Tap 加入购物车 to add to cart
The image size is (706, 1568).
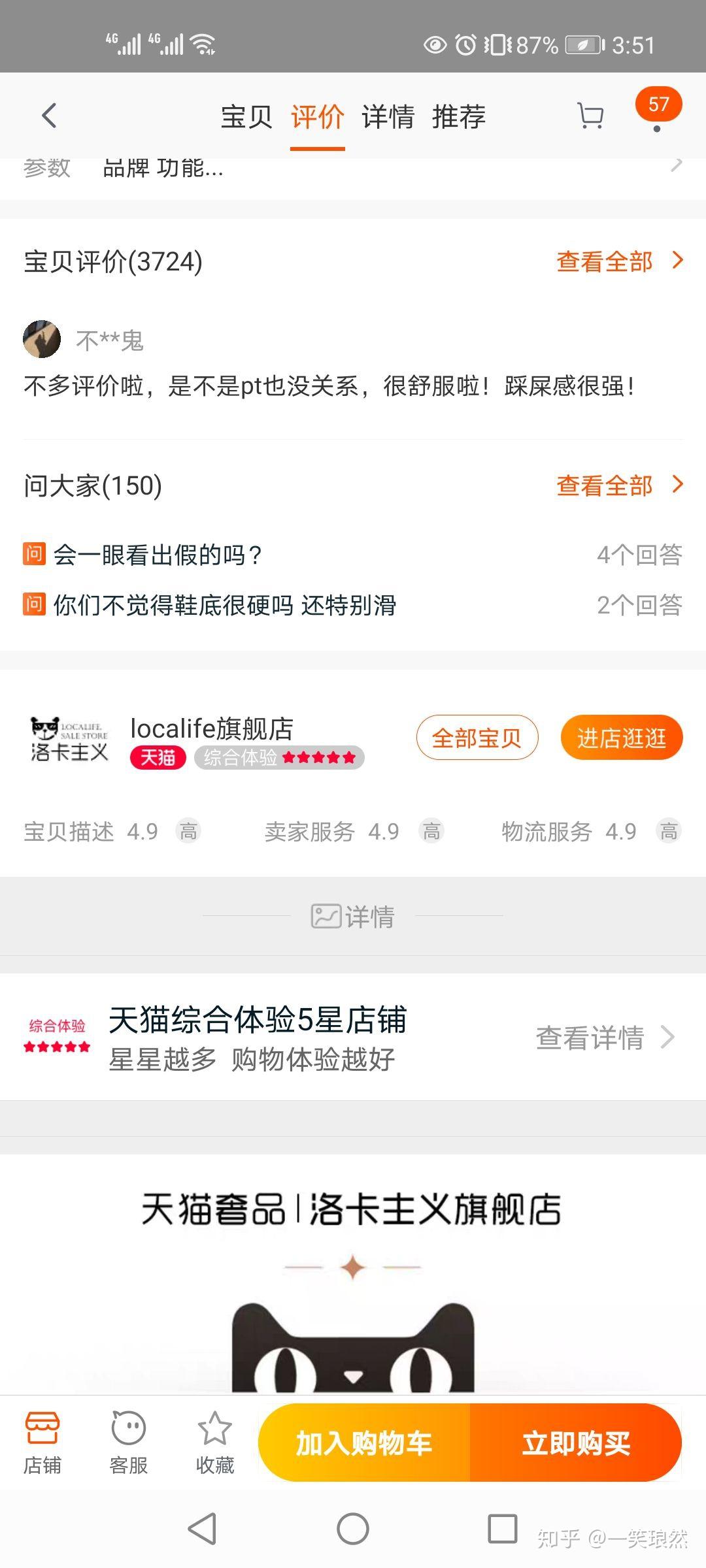click(x=364, y=1443)
